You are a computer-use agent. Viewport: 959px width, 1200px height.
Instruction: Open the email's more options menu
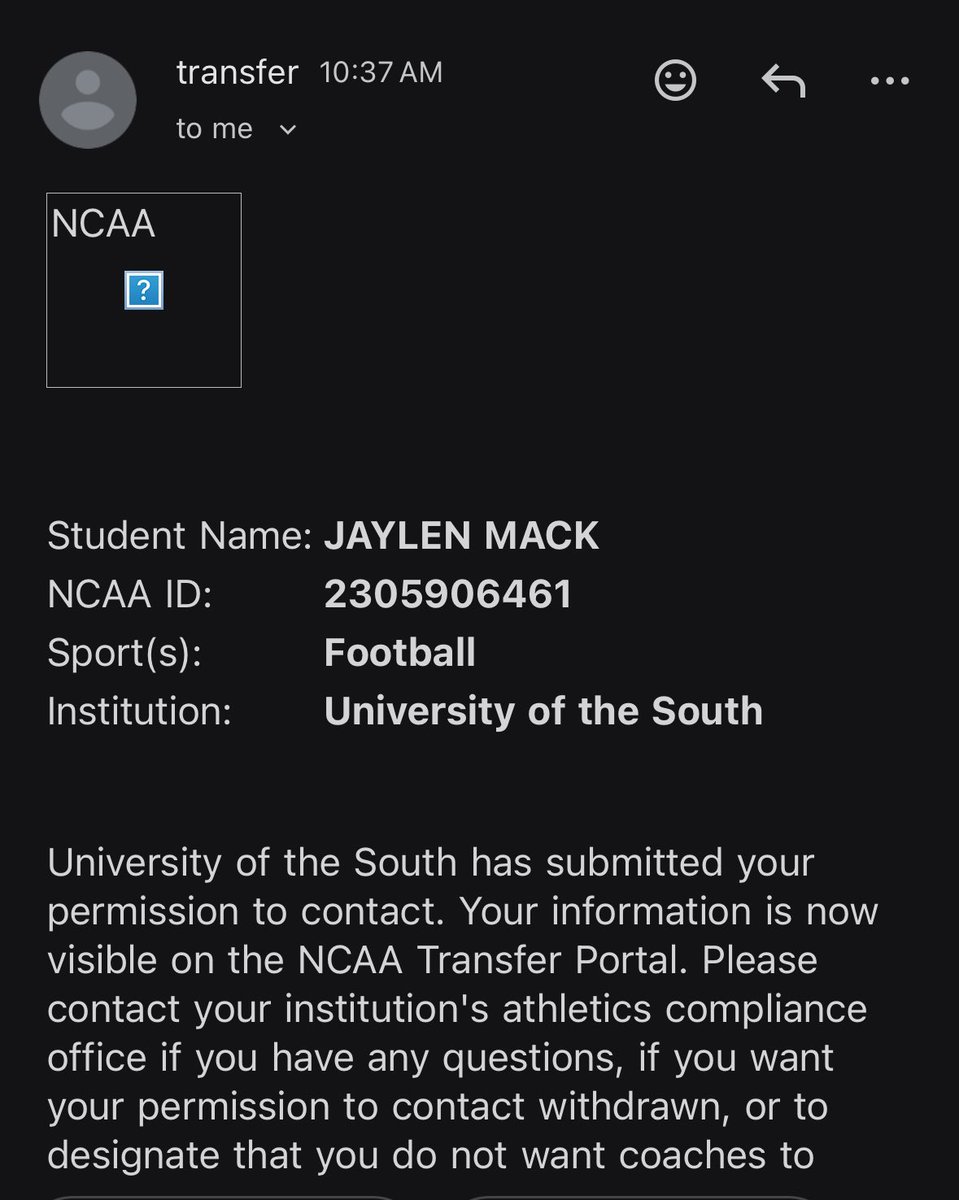pos(889,81)
